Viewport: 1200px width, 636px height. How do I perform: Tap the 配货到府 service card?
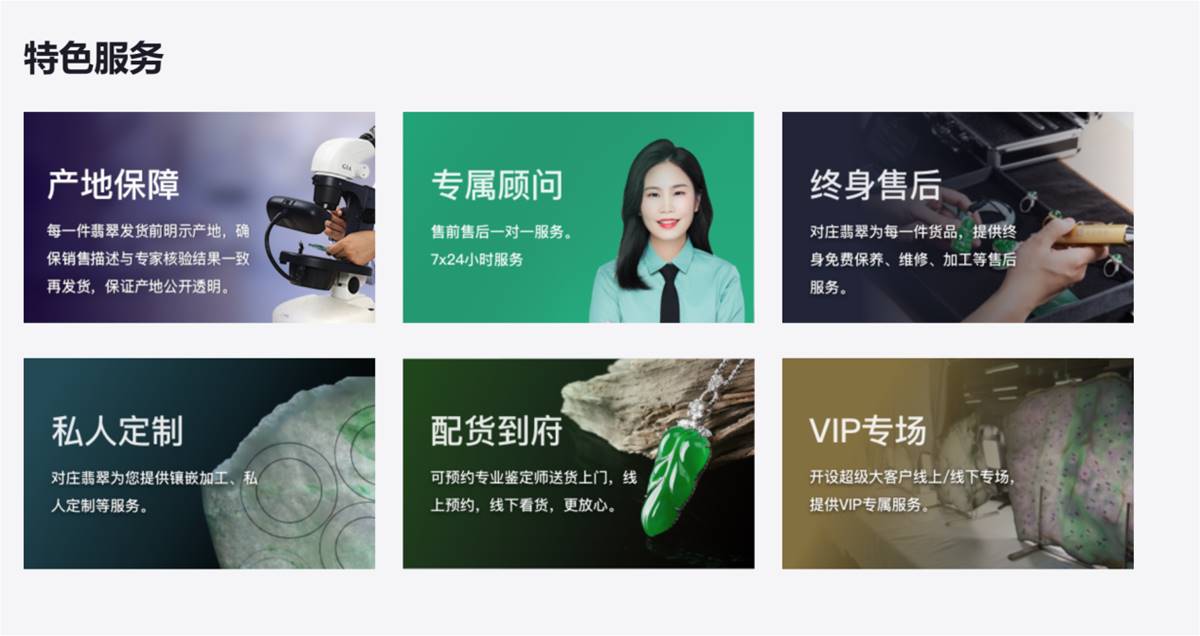578,463
